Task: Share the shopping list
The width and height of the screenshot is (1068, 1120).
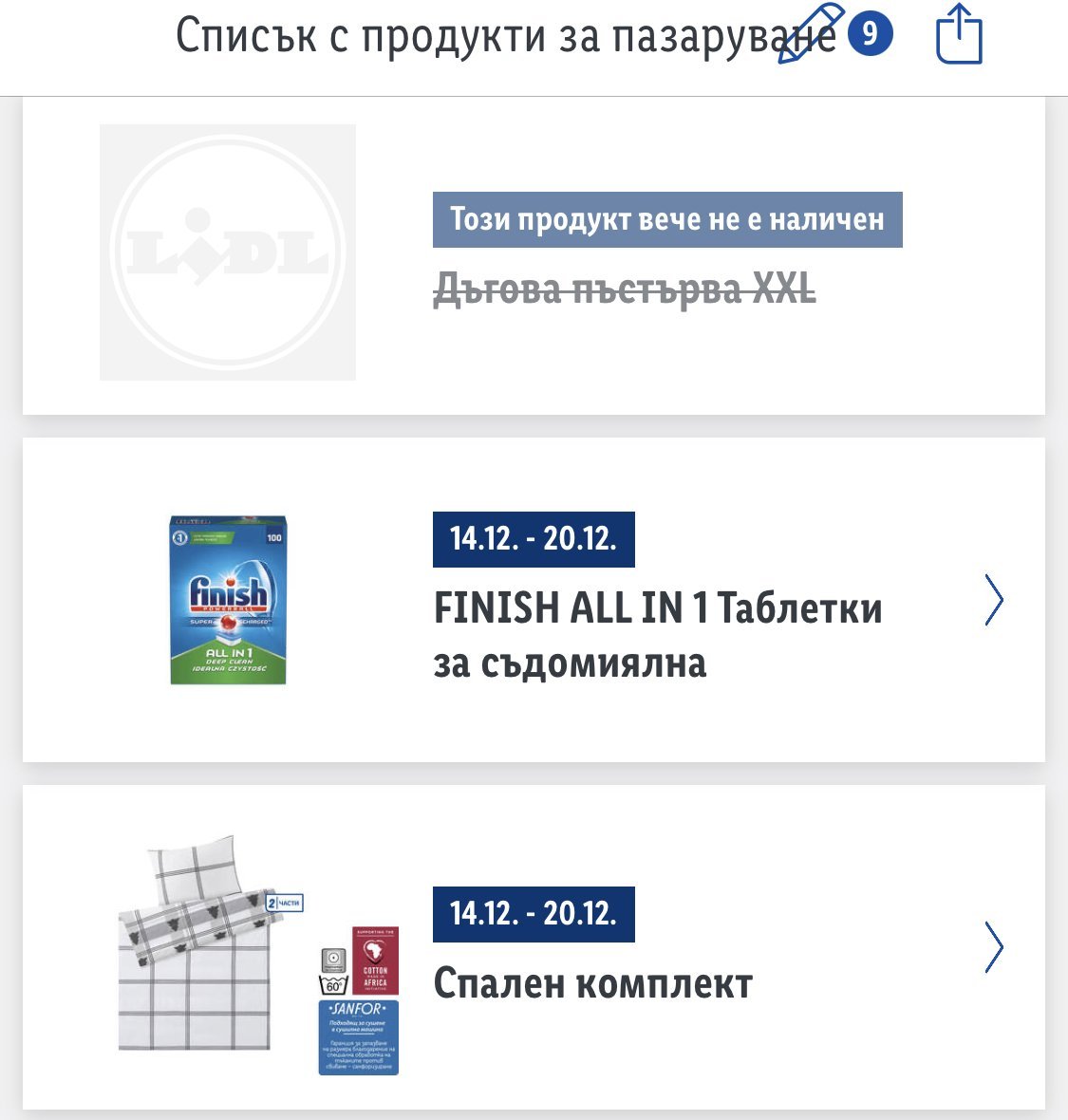Action: click(959, 35)
